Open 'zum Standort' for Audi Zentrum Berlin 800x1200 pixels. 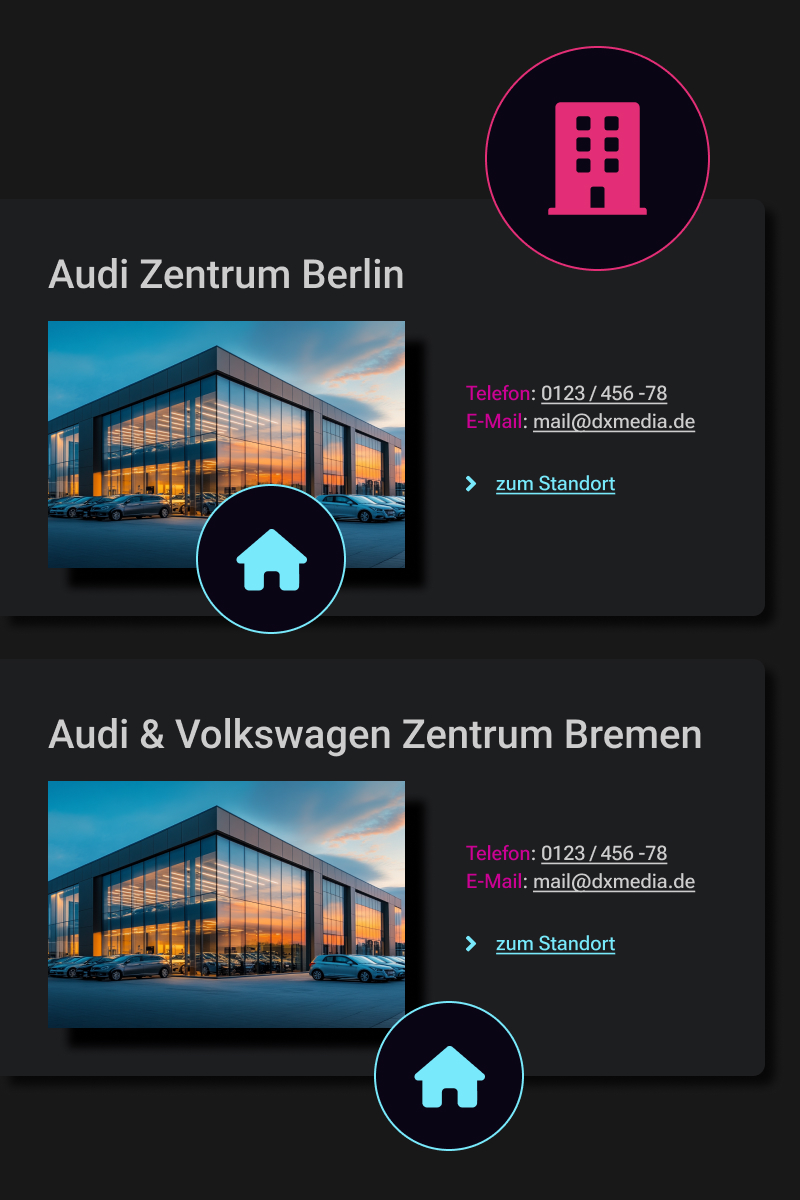coord(555,484)
